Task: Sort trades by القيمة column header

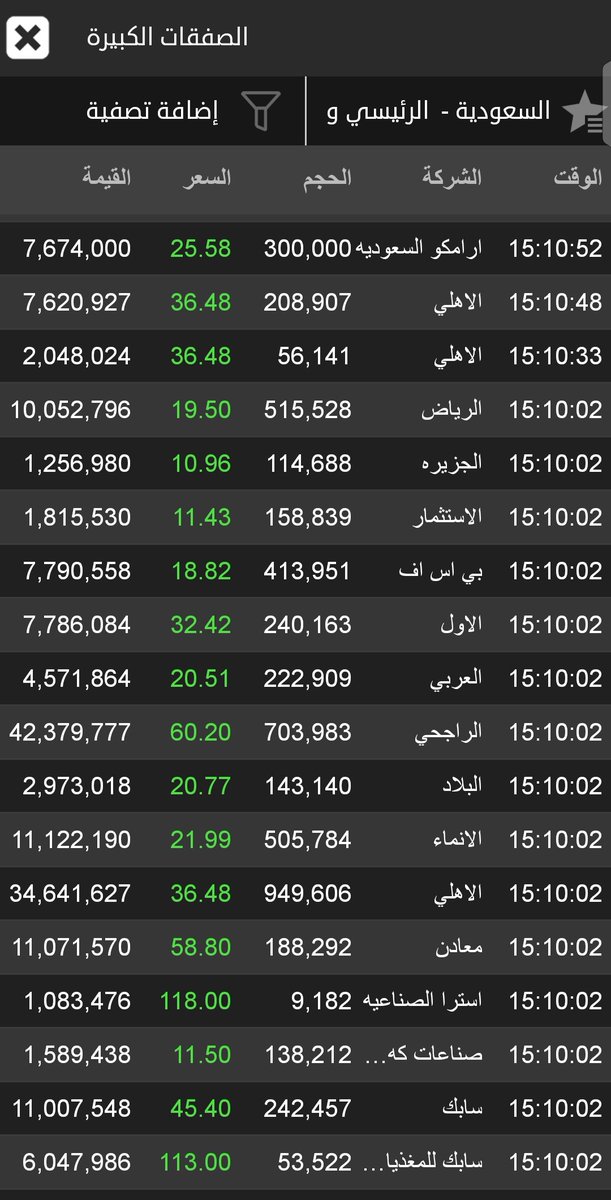Action: [x=107, y=178]
